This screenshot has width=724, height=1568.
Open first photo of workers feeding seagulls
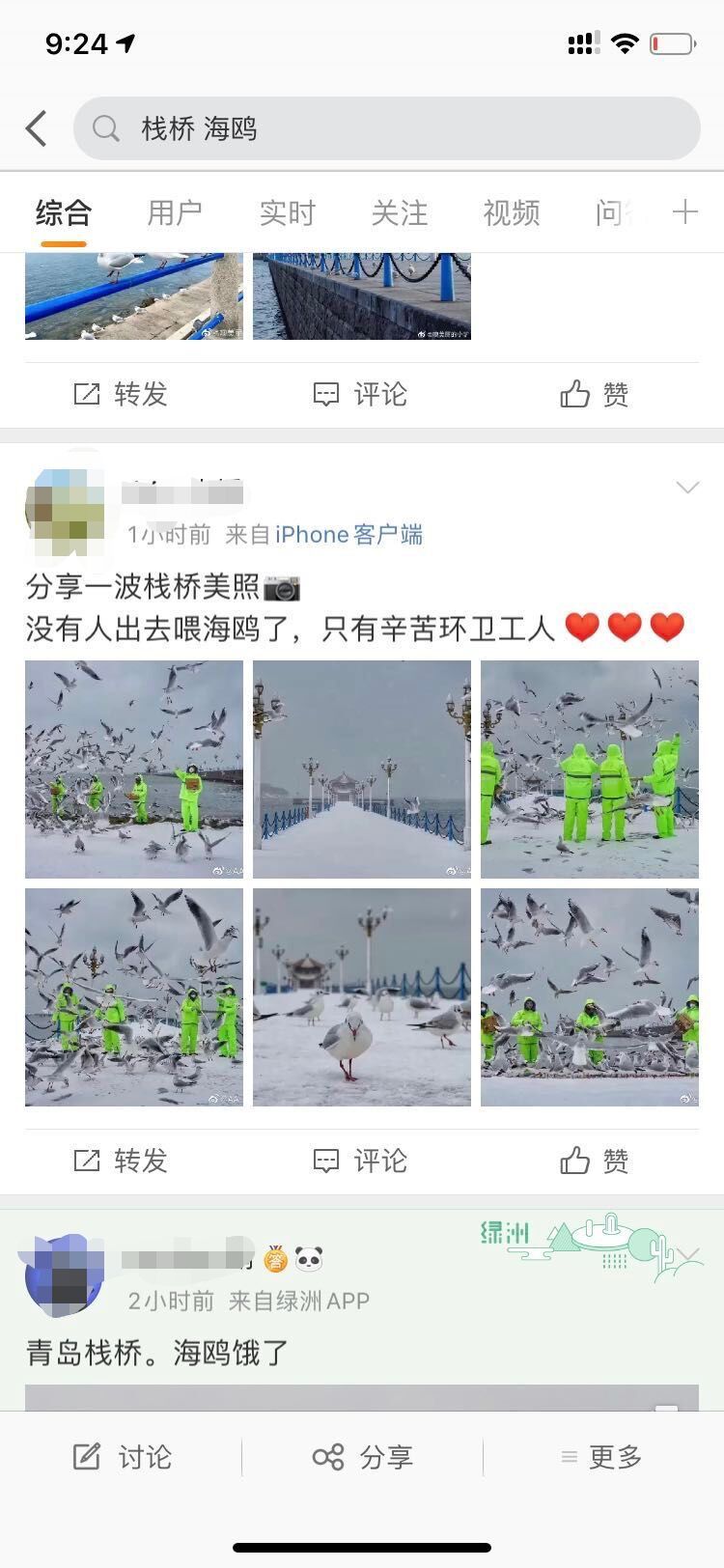coord(134,769)
